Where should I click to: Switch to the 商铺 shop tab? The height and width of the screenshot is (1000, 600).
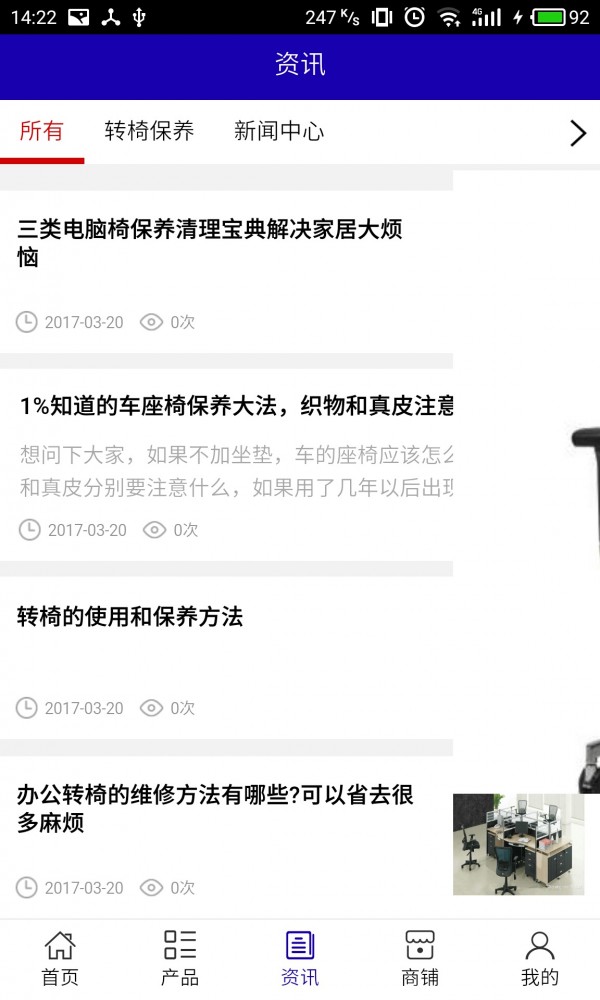[420, 959]
